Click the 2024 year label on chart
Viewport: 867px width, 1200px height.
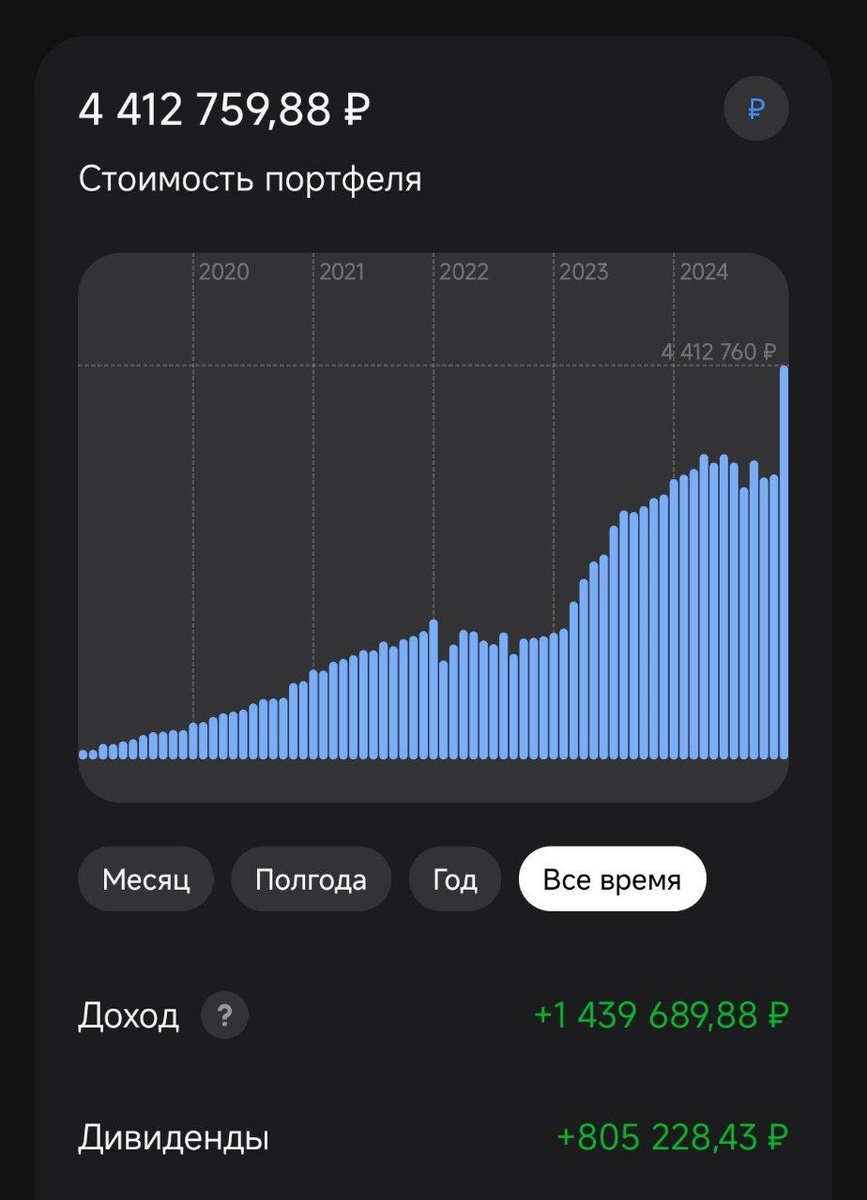706,271
